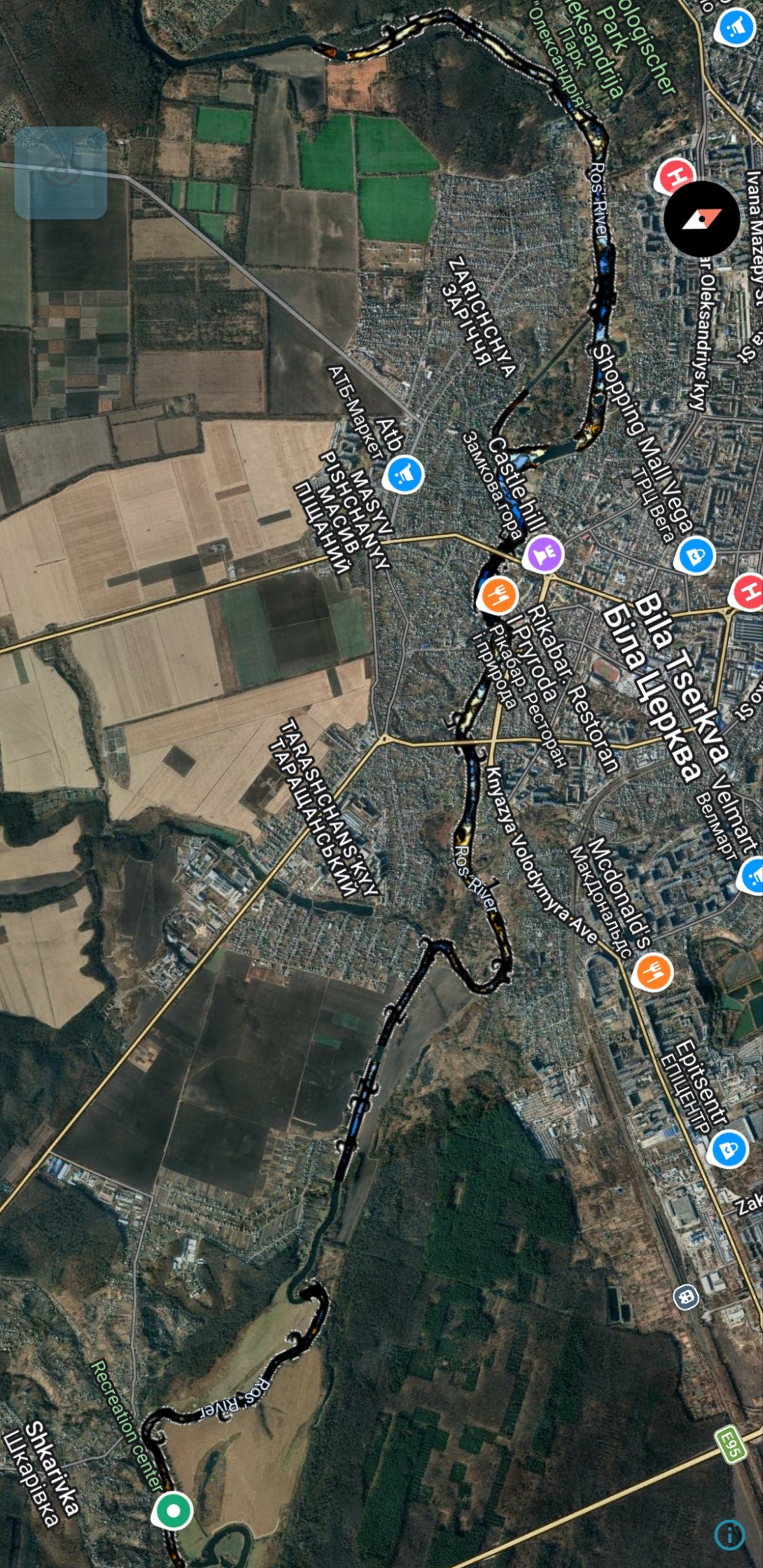Tap the compass to reset map orientation
Viewport: 763px width, 1568px height.
(702, 219)
